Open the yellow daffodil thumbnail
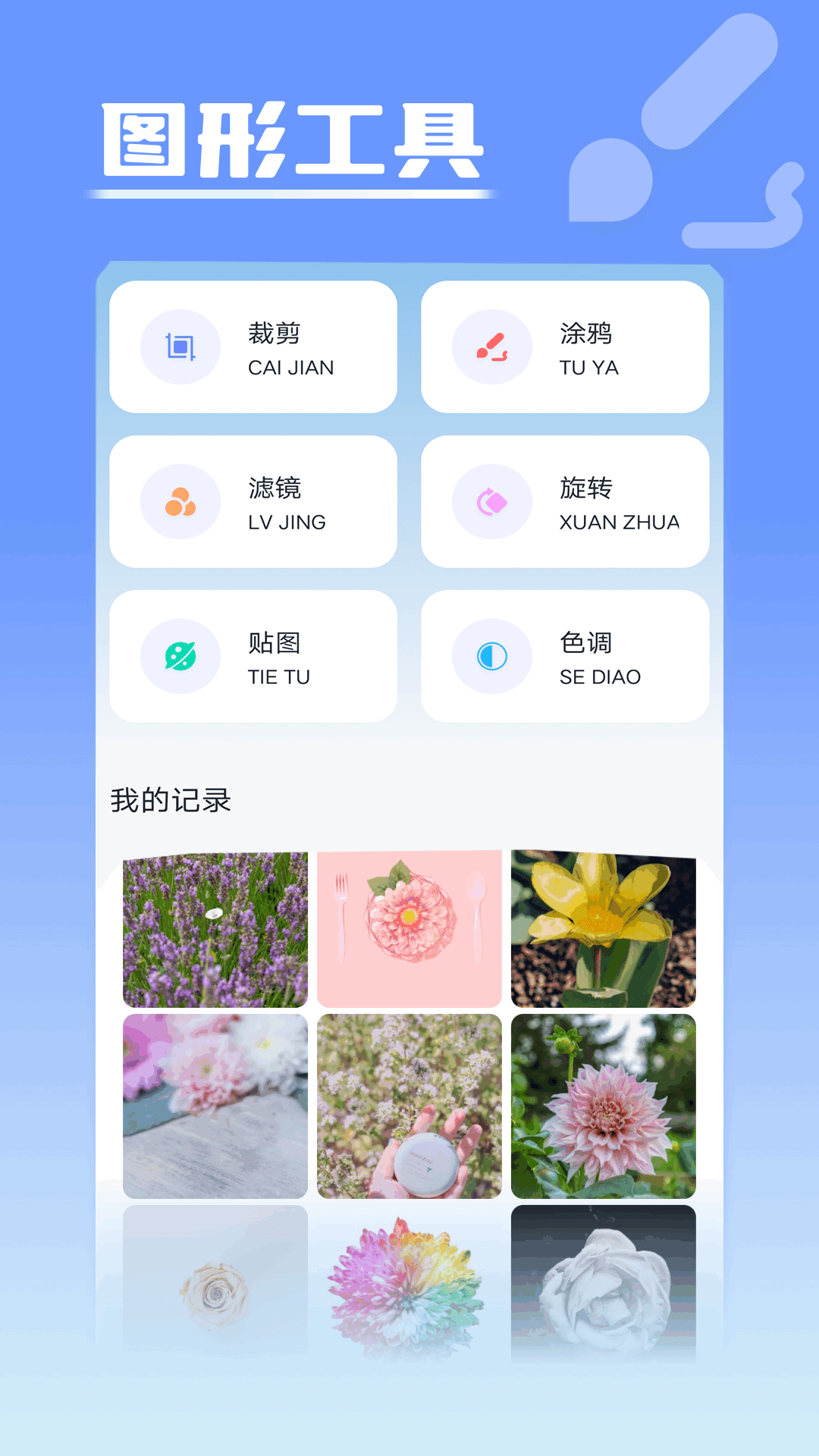819x1456 pixels. (x=603, y=928)
